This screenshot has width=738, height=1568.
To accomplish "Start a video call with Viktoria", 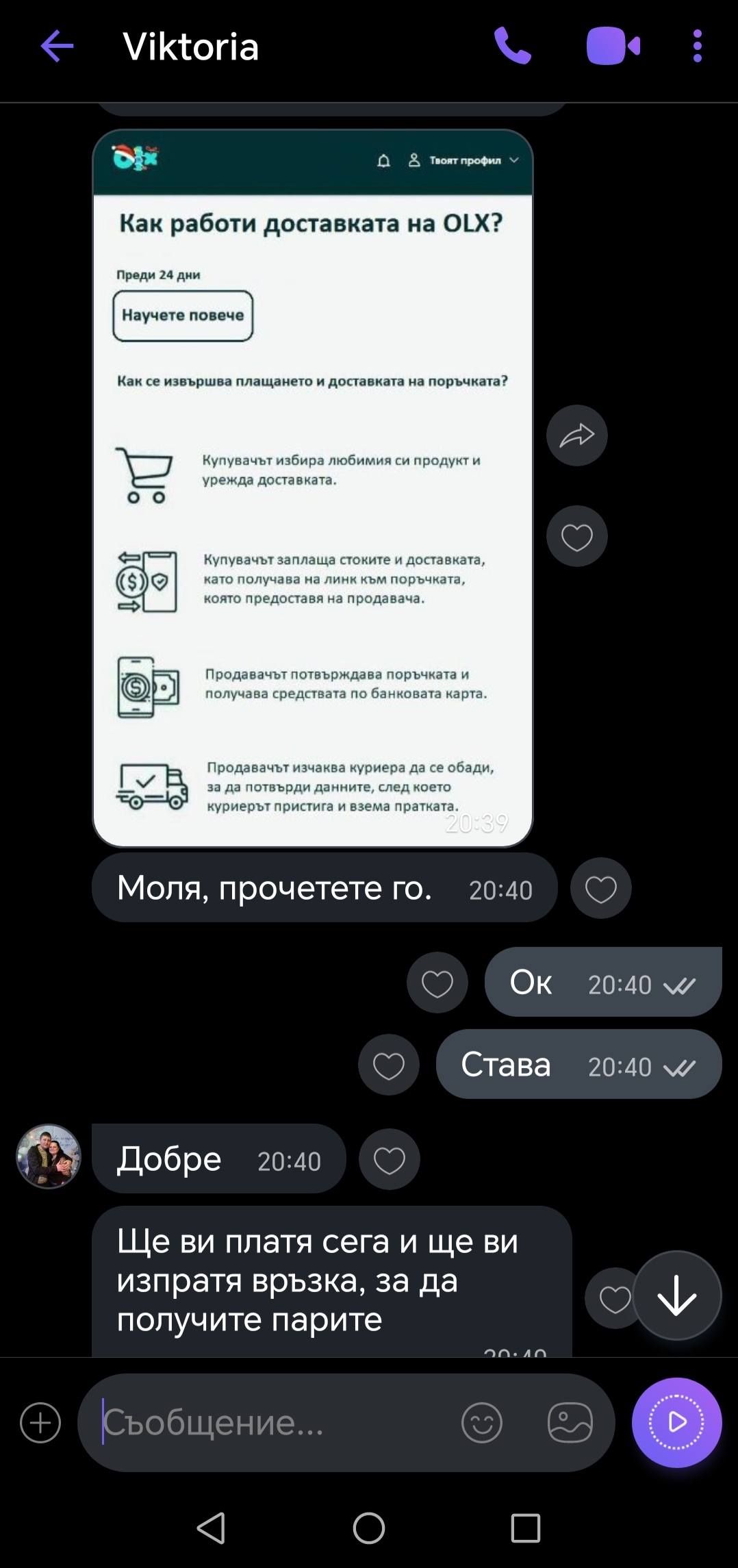I will (x=613, y=47).
